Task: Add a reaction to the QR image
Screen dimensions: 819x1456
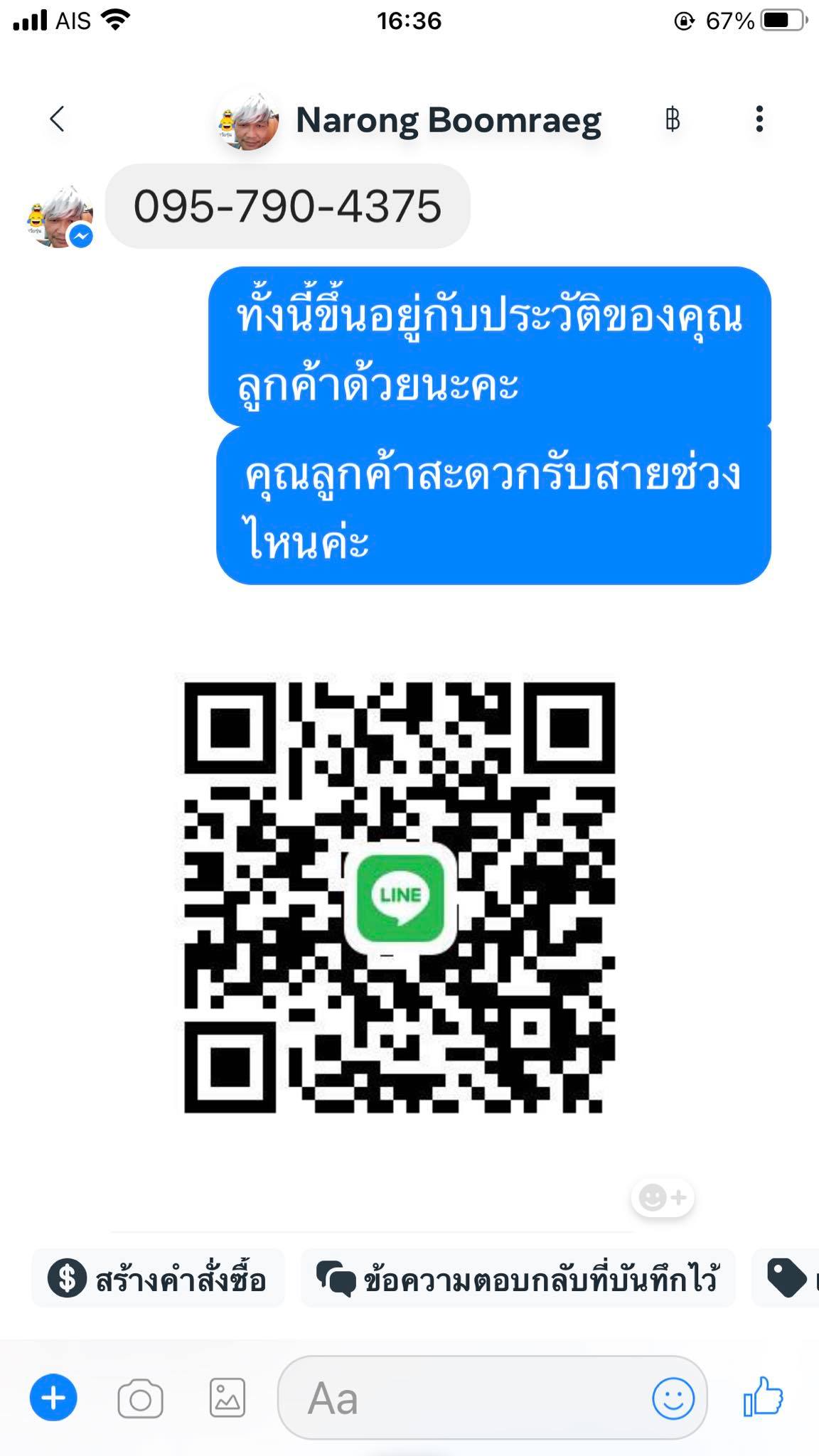Action: [662, 1198]
